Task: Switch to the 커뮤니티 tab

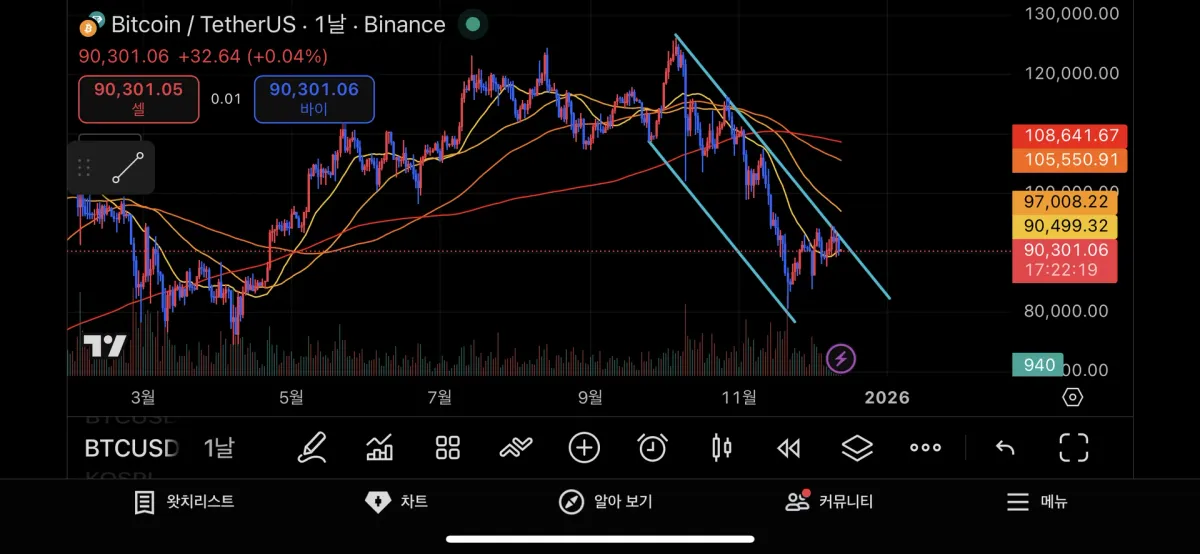Action: click(x=829, y=502)
